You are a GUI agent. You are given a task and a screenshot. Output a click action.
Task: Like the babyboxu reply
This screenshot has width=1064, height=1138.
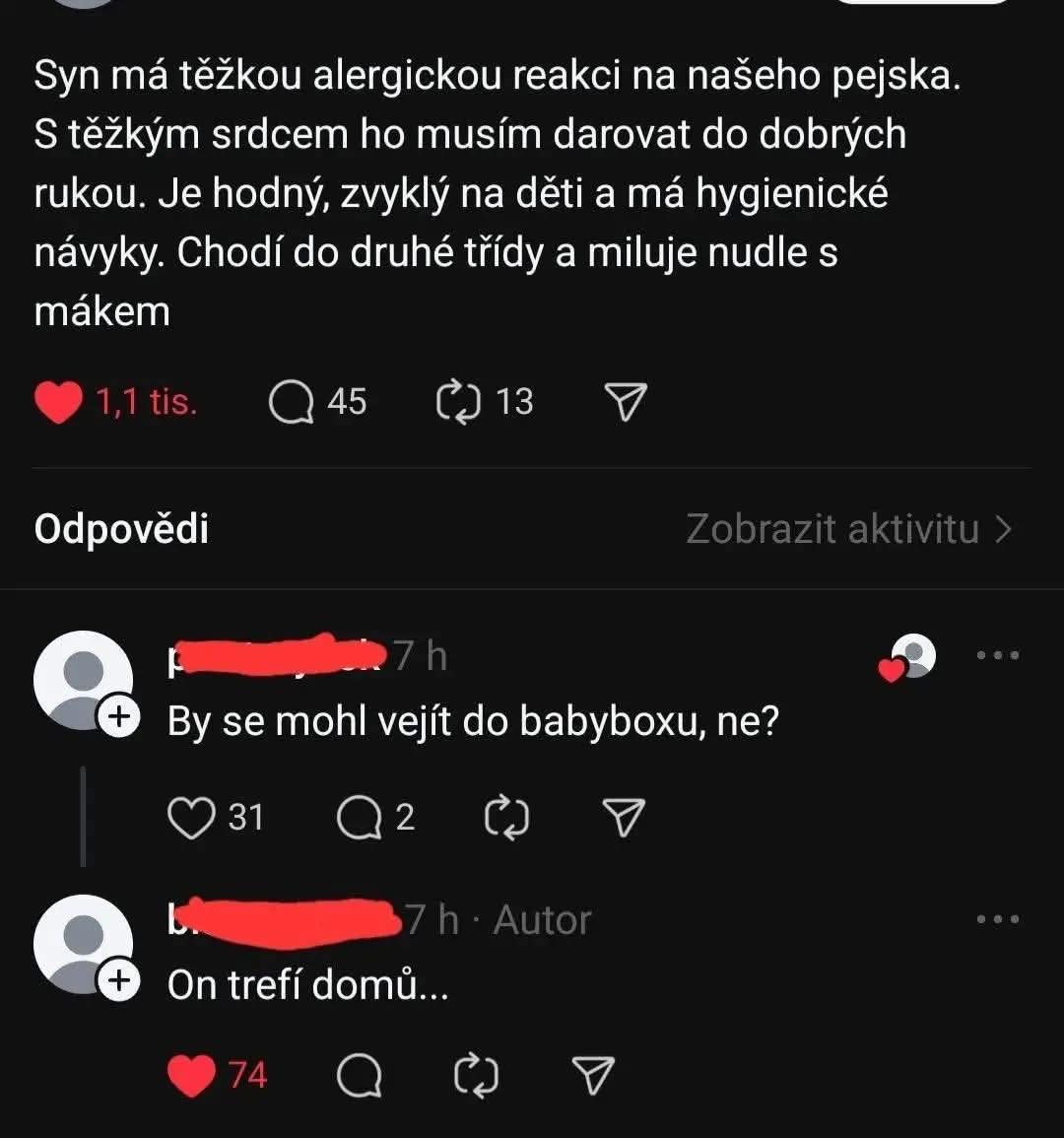click(191, 818)
